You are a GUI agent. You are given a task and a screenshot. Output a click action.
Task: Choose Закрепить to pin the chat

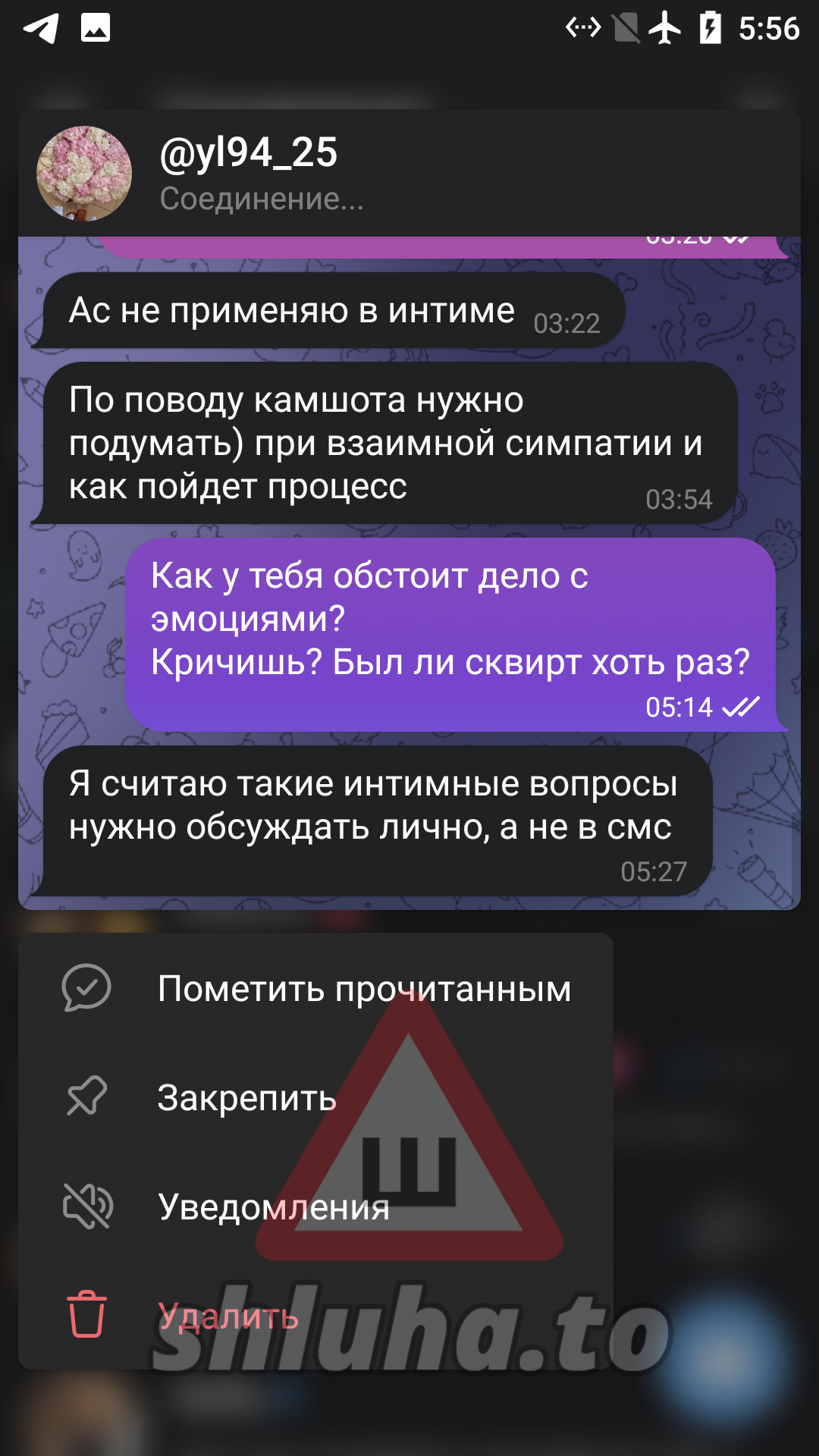(315, 1097)
